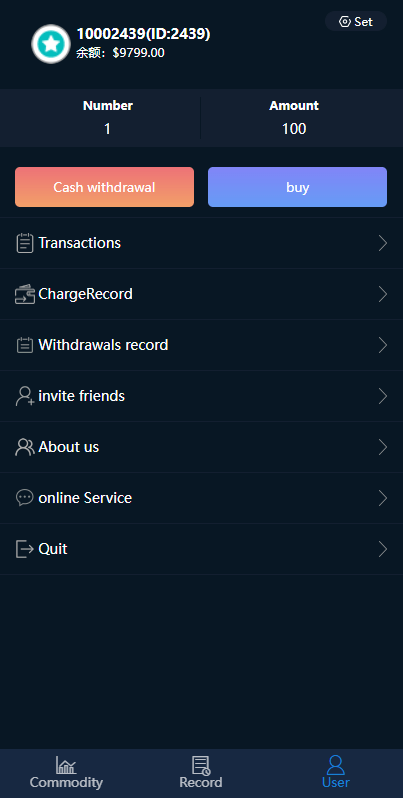The image size is (403, 798).
Task: Tap the Cash withdrawal button
Action: click(104, 187)
